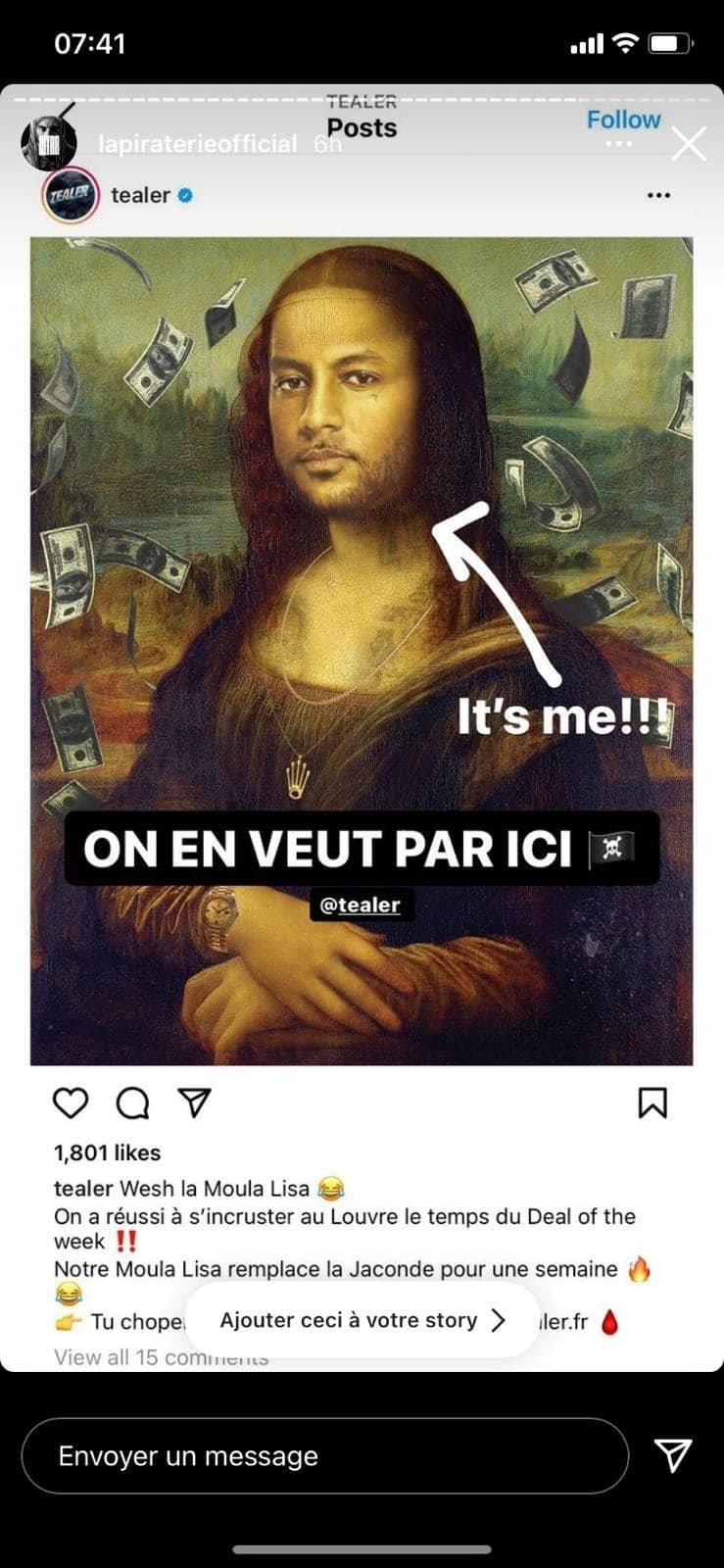This screenshot has width=724, height=1568.
Task: Tap the @tealer mention sticker
Action: coord(361,905)
